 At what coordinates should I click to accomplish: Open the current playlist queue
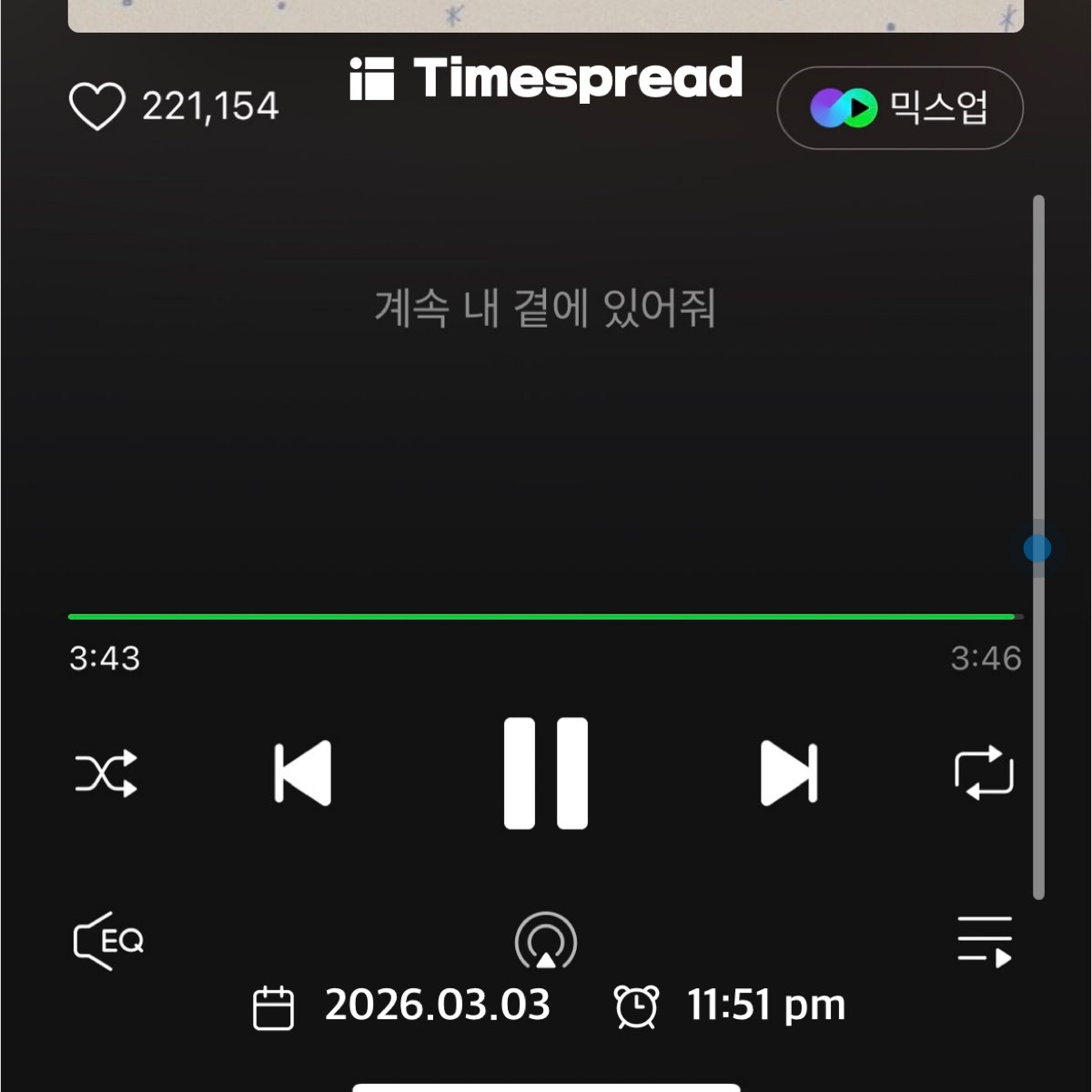coord(985,942)
